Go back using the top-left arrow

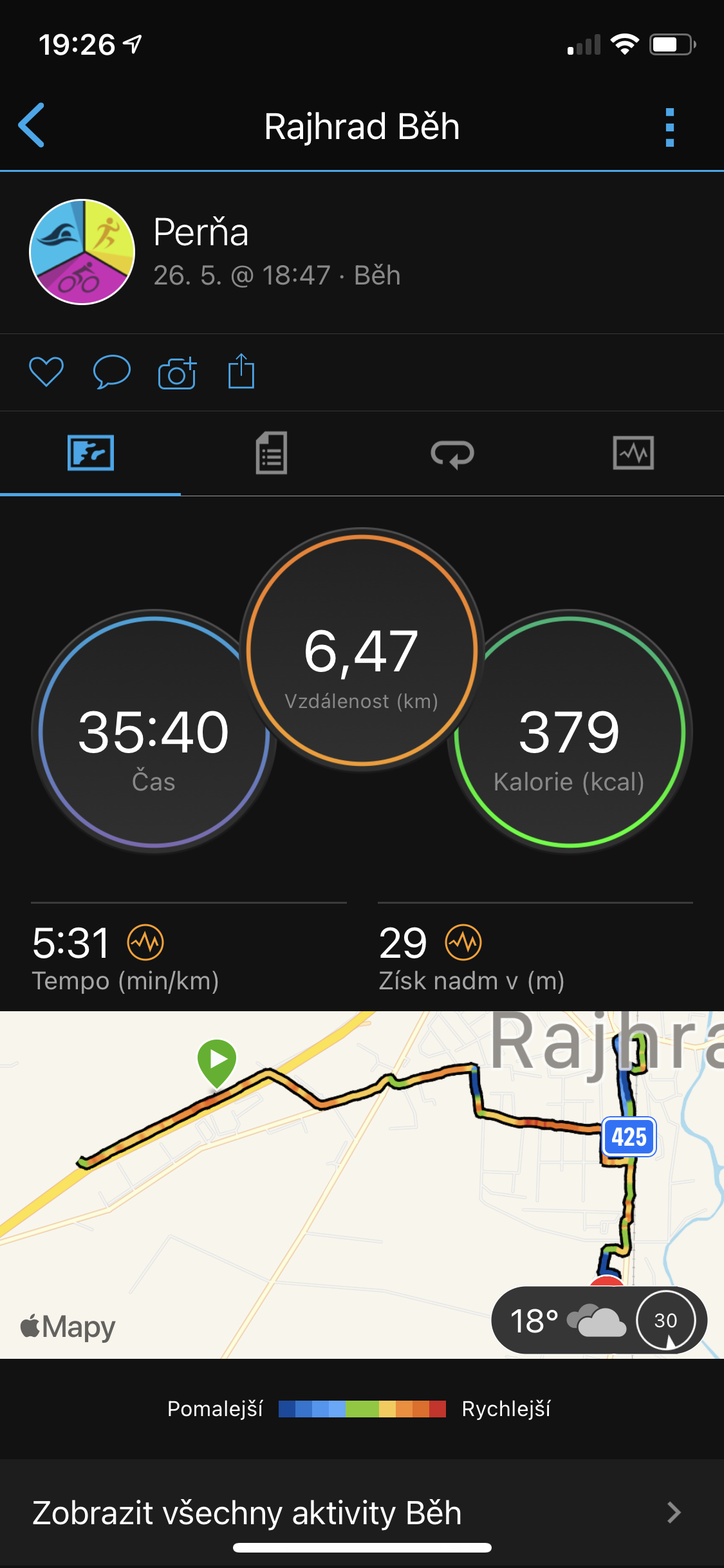32,126
